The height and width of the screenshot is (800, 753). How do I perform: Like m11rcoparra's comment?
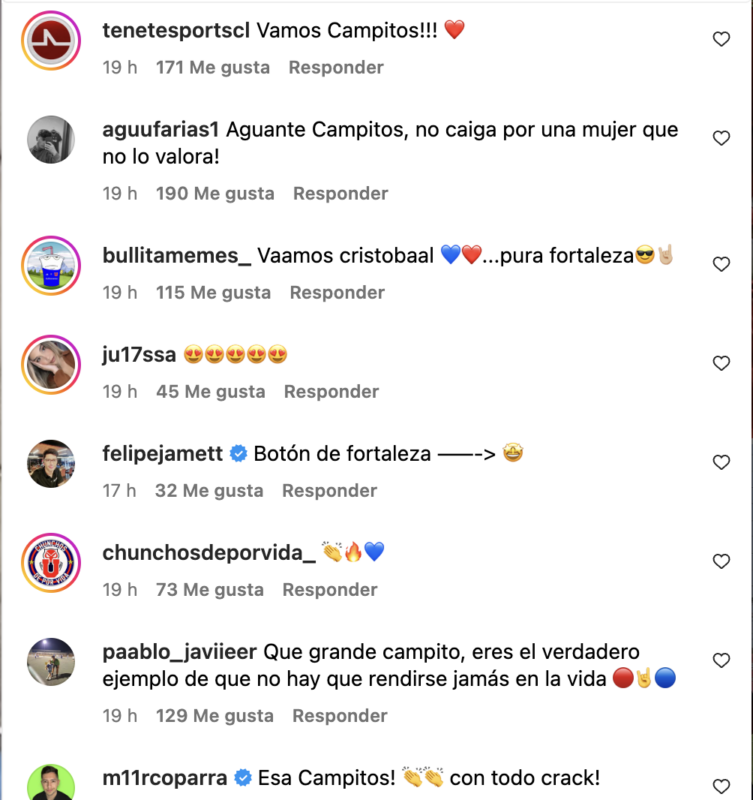720,786
